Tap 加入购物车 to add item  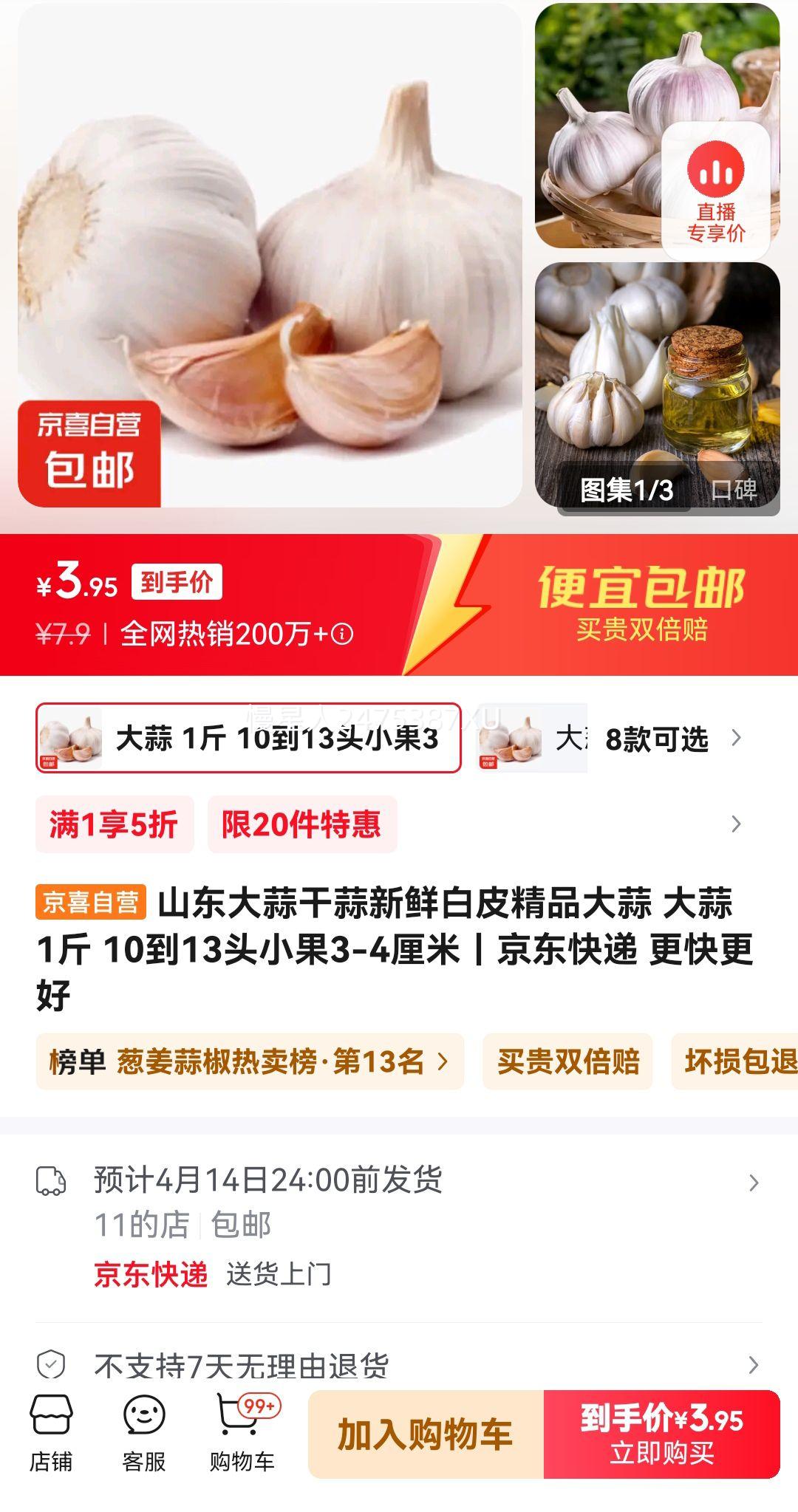pos(426,1434)
